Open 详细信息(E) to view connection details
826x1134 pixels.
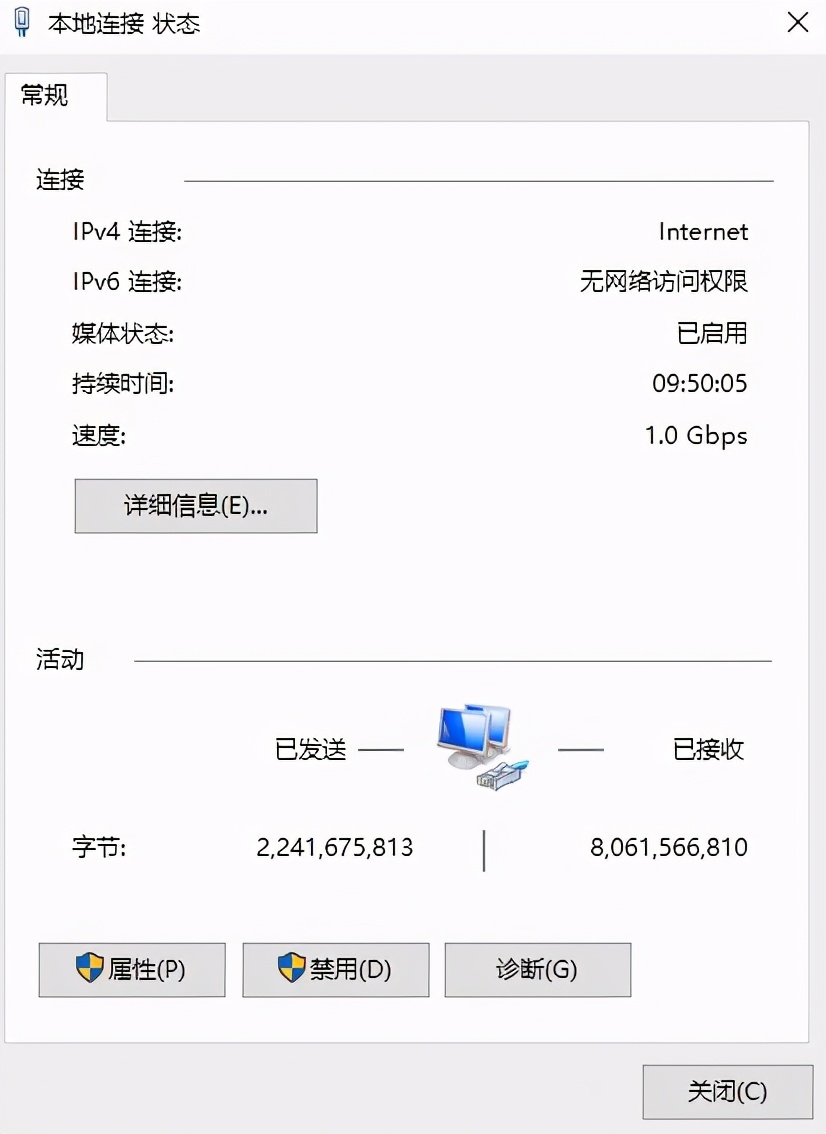pyautogui.click(x=195, y=506)
